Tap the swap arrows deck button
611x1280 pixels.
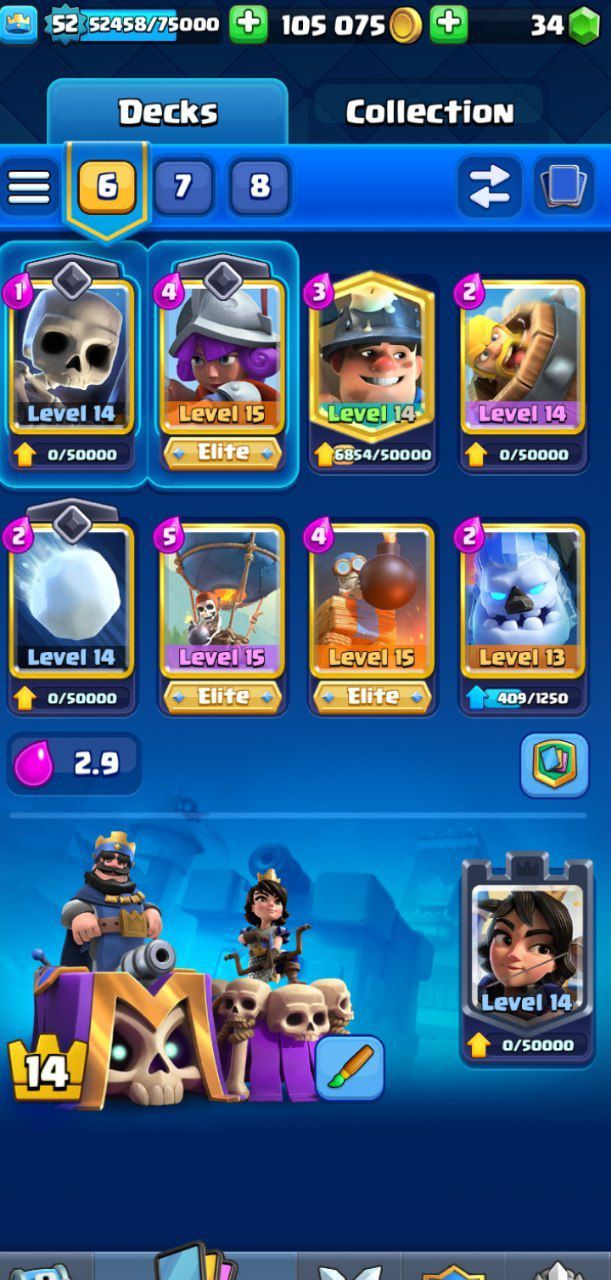[490, 186]
